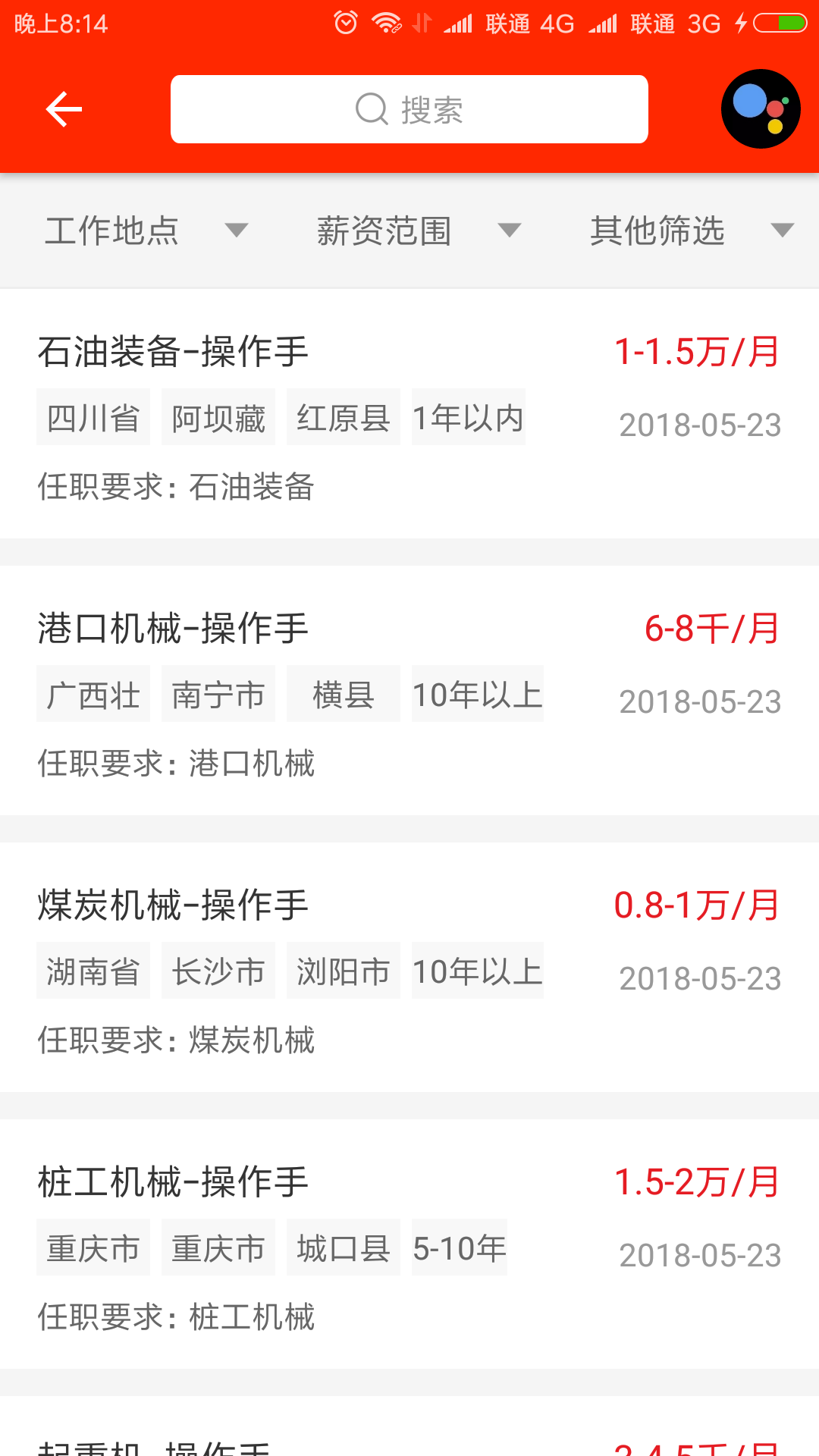The height and width of the screenshot is (1456, 819).
Task: Tap the 5-10年 experience tag
Action: [459, 1247]
